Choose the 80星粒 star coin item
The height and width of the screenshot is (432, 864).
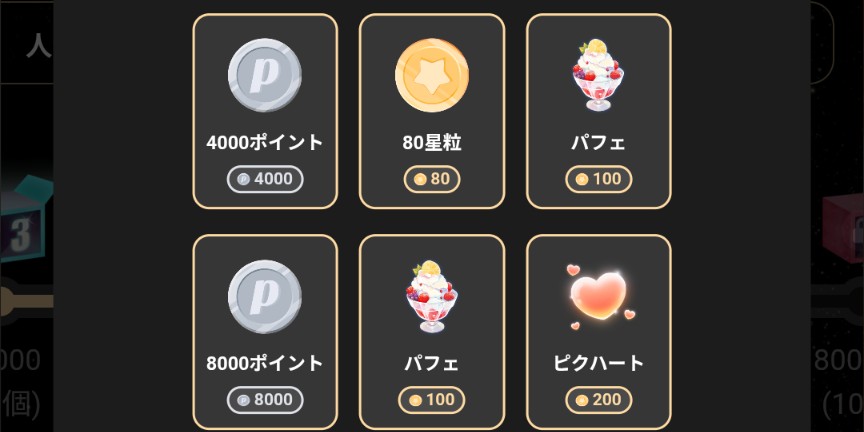(431, 111)
